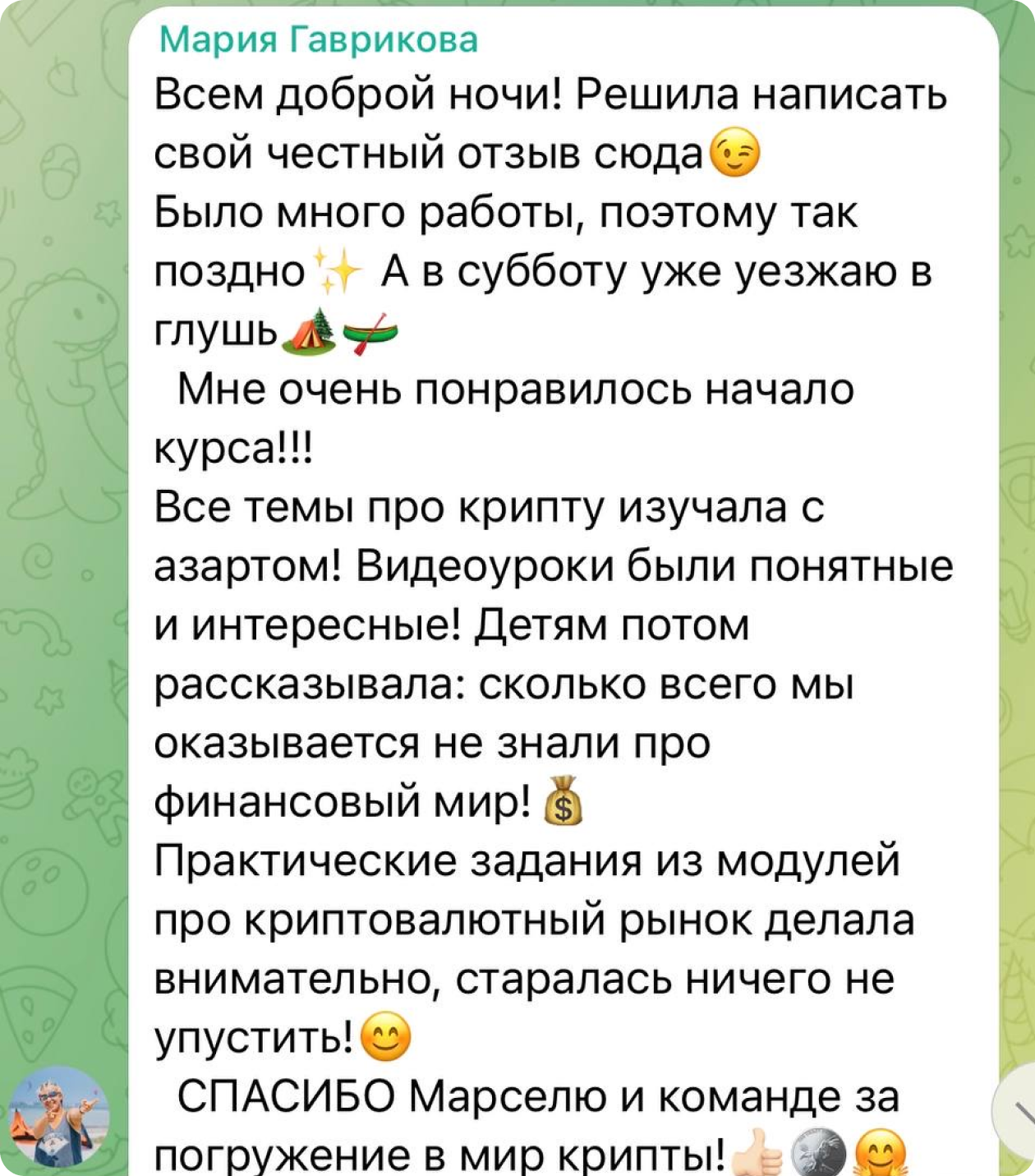Open Мария Гаврикова's profile via sender name
The width and height of the screenshot is (1035, 1176).
click(318, 40)
